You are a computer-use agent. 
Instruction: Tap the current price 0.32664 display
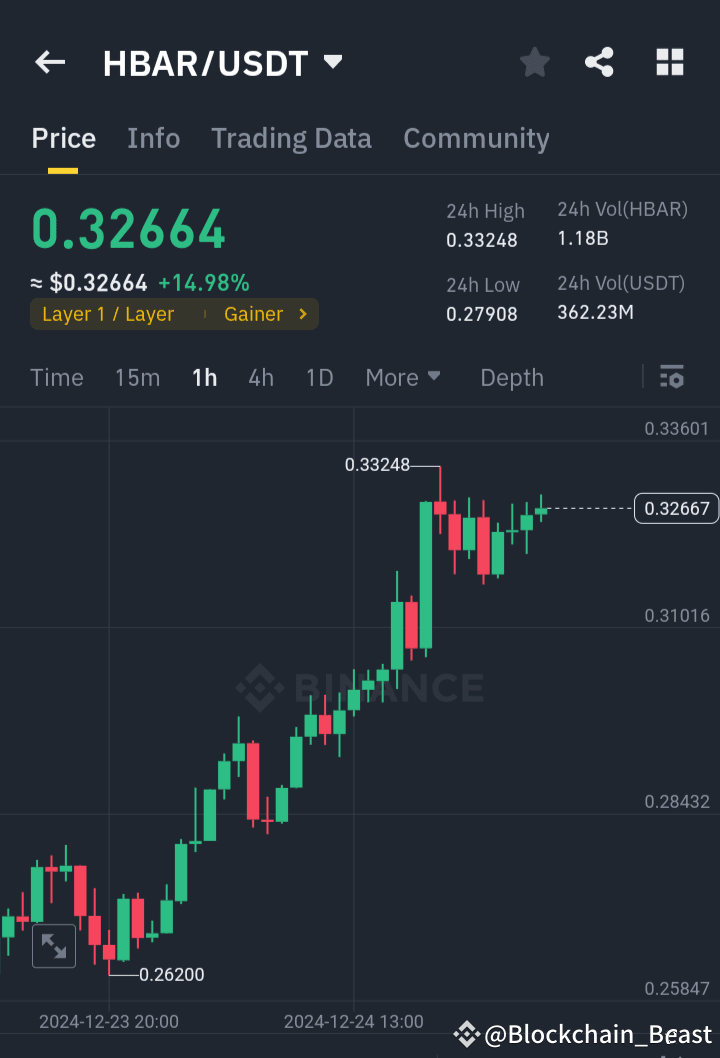(x=128, y=228)
